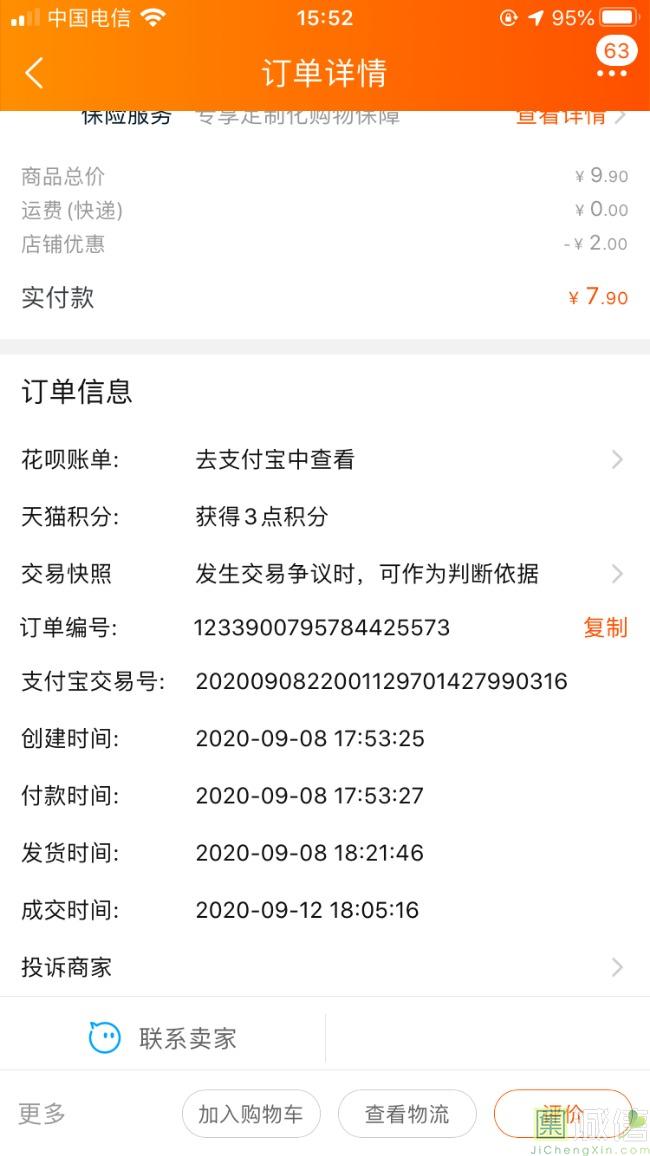Image resolution: width=650 pixels, height=1156 pixels.
Task: Tap 更多 for more options
Action: click(x=42, y=1113)
